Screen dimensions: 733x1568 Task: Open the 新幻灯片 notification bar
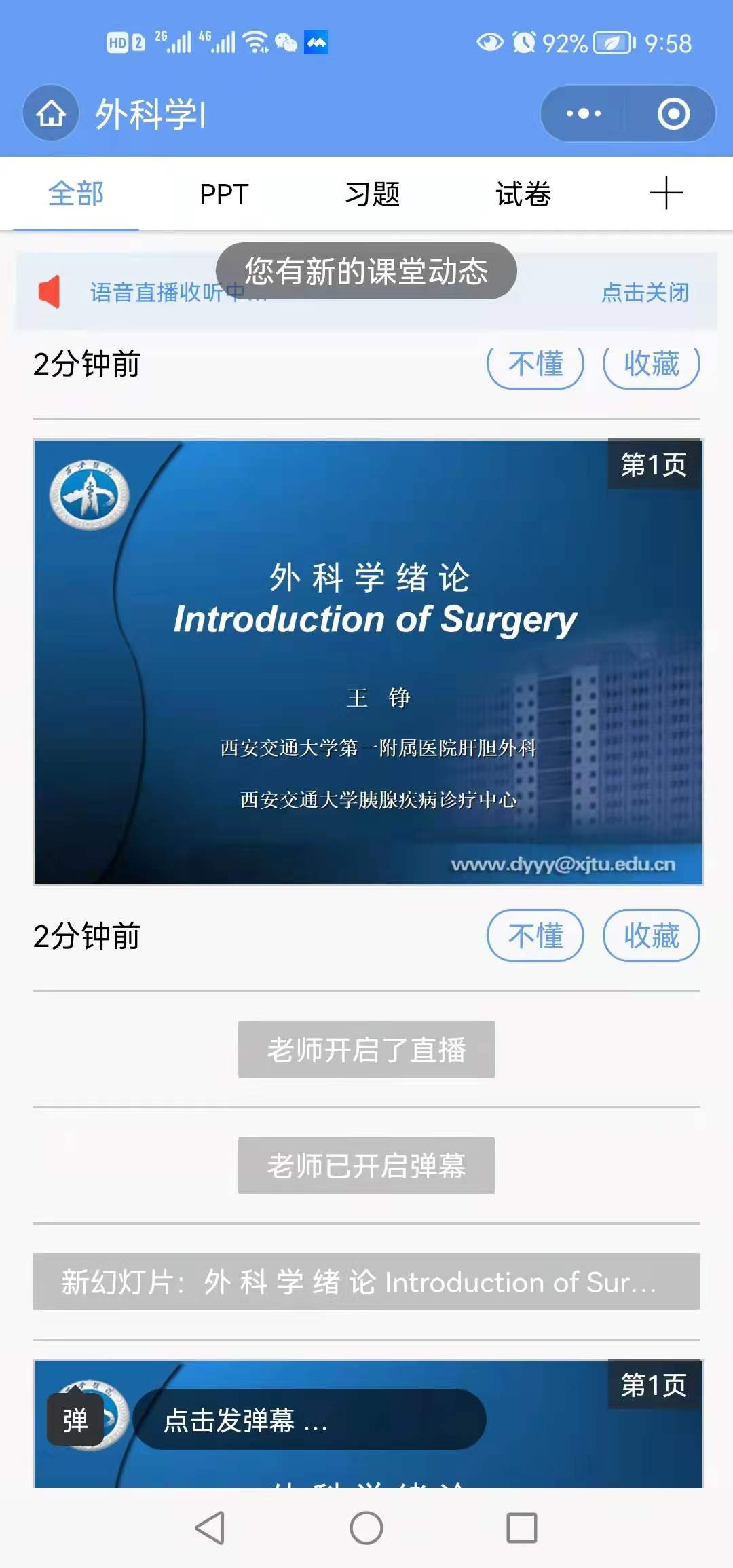coord(366,1282)
